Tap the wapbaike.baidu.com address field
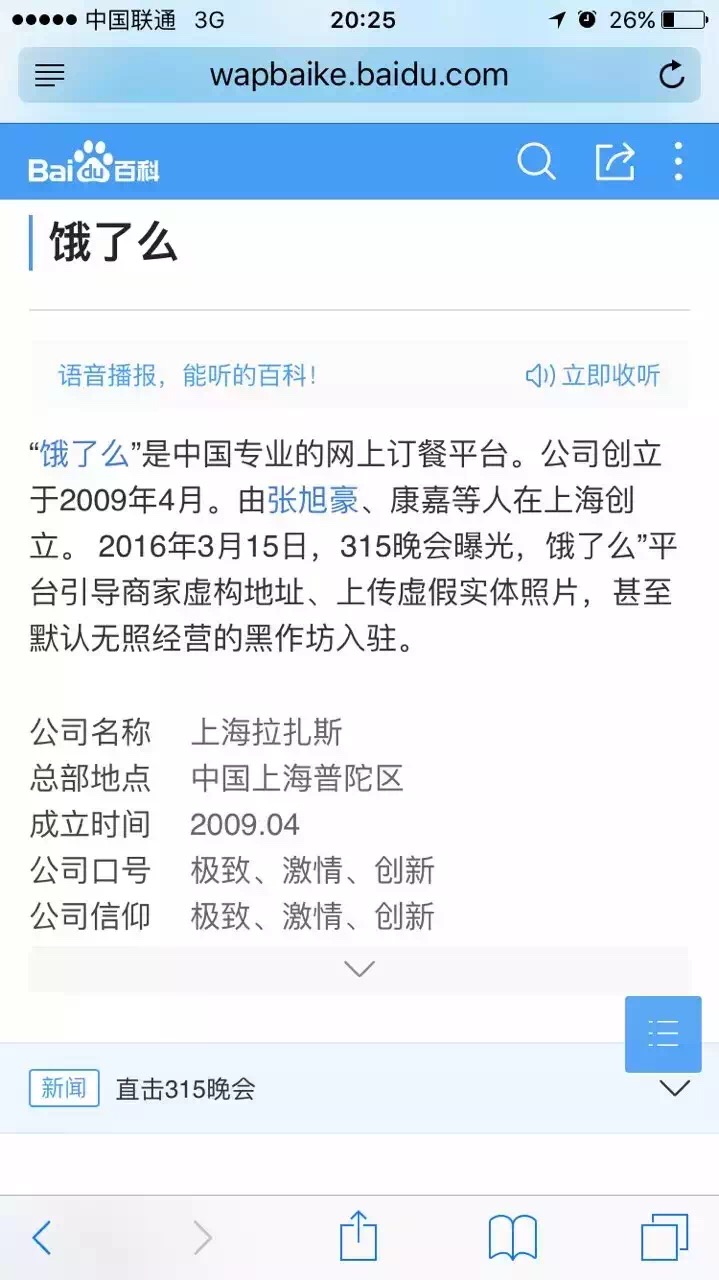719x1280 pixels. (x=359, y=75)
